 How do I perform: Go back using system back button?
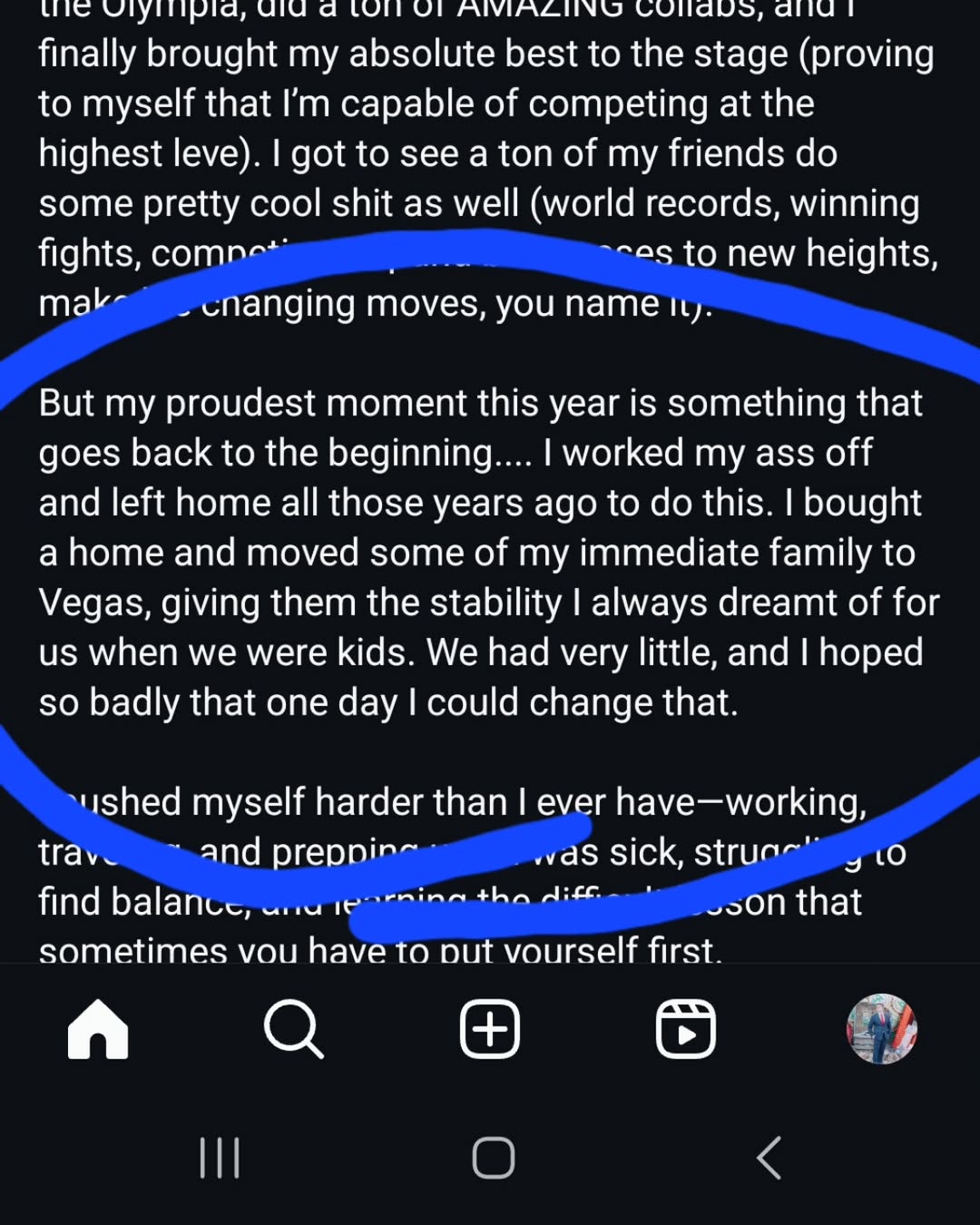pos(768,1158)
